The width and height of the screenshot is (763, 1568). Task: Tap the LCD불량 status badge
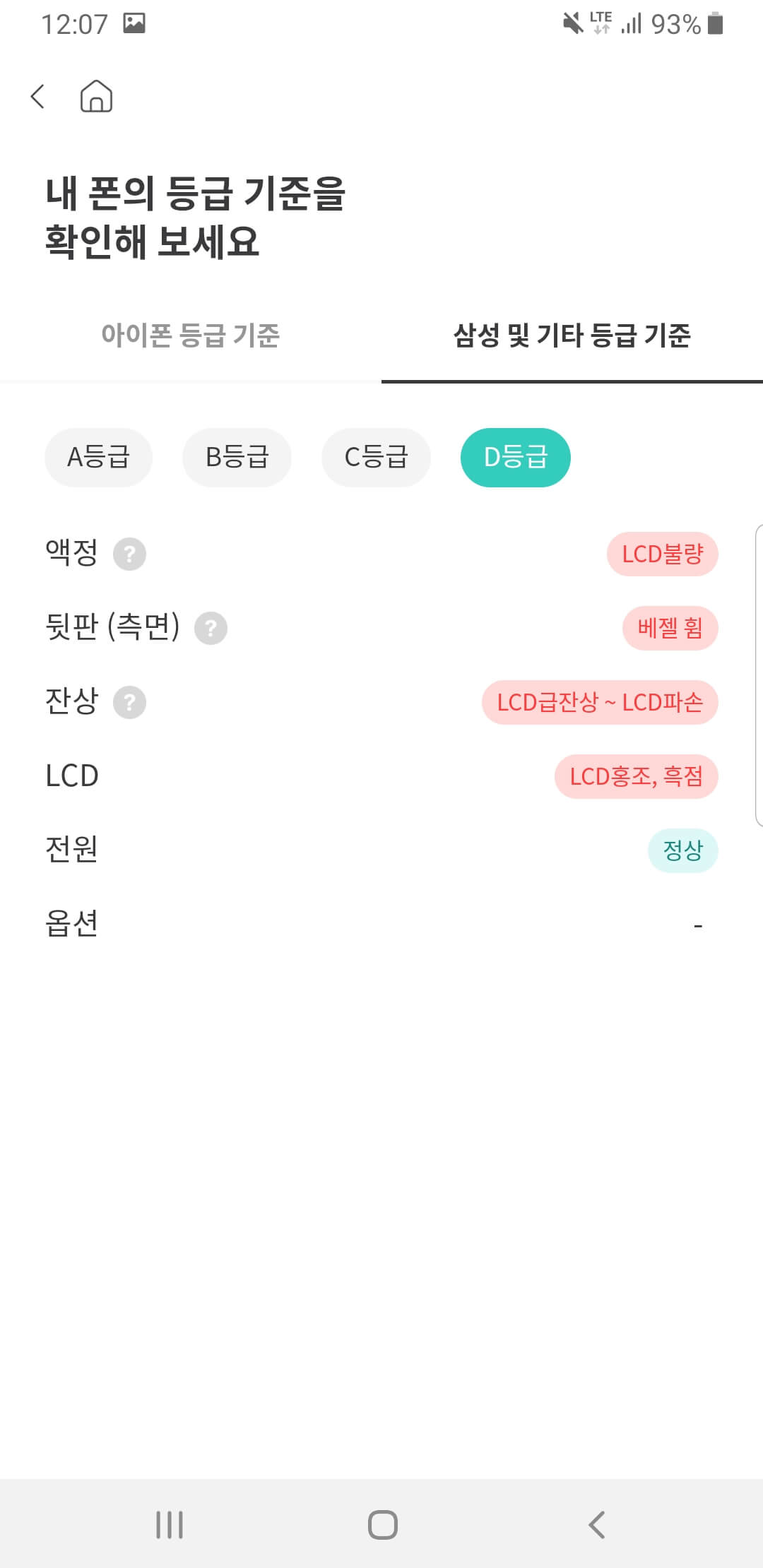tap(663, 554)
